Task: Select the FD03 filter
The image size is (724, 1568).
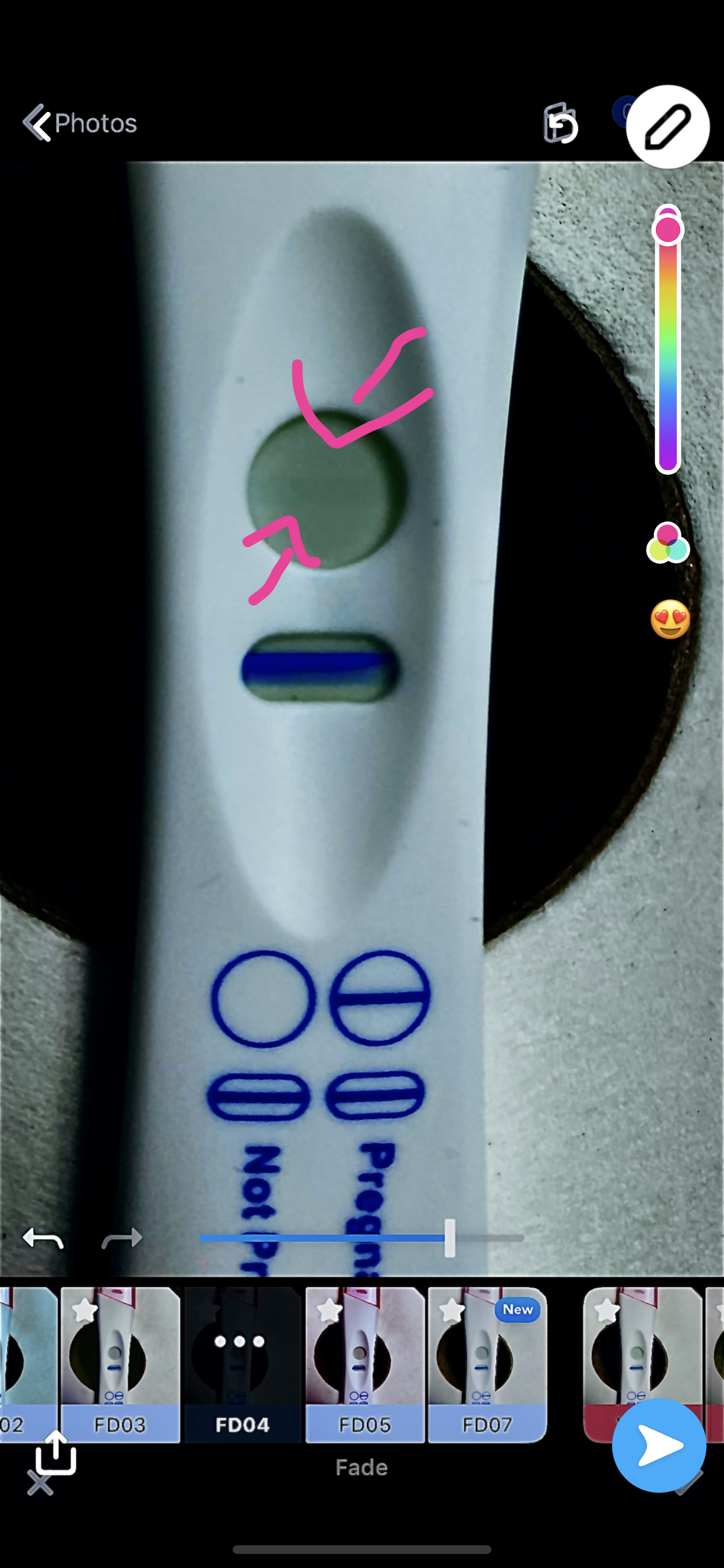Action: pyautogui.click(x=120, y=1364)
